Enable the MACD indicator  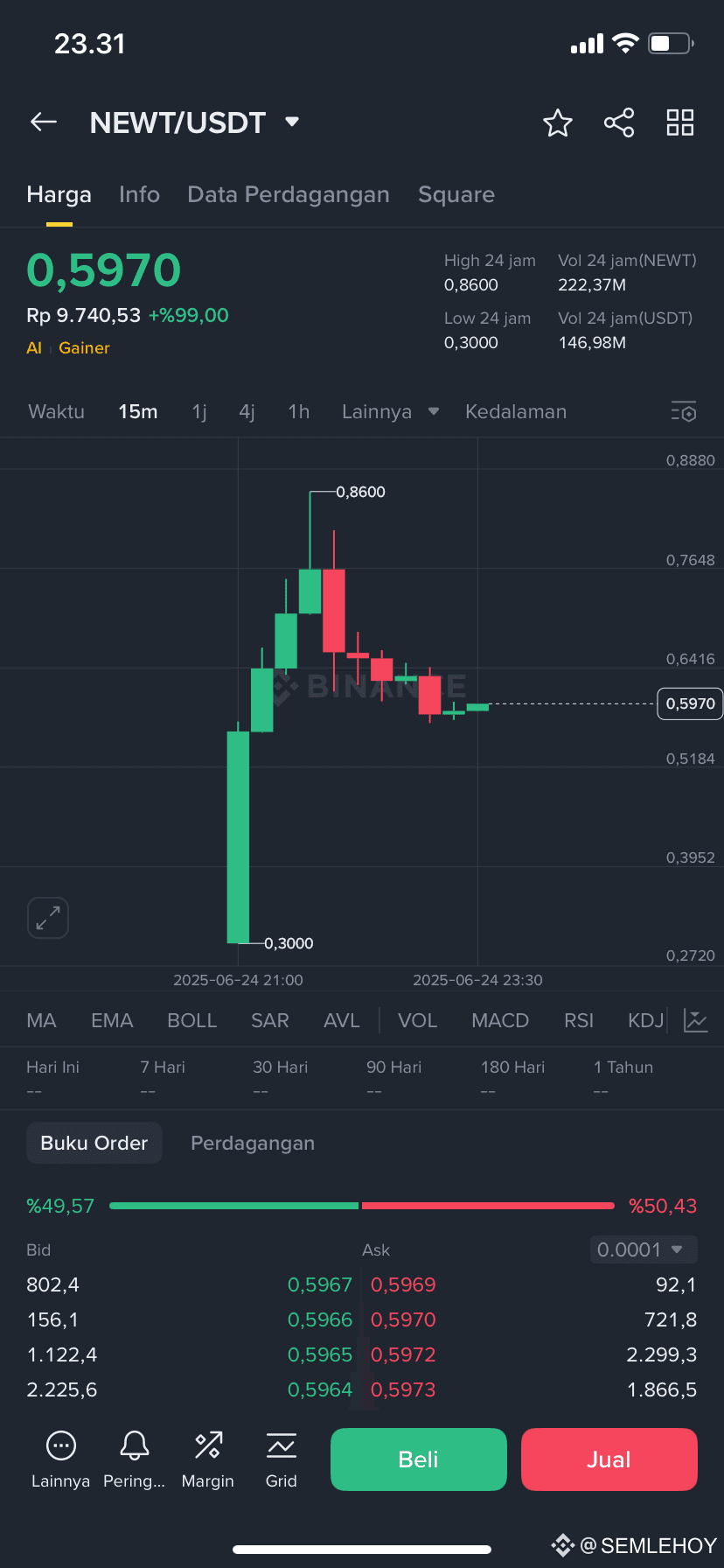coord(499,1020)
